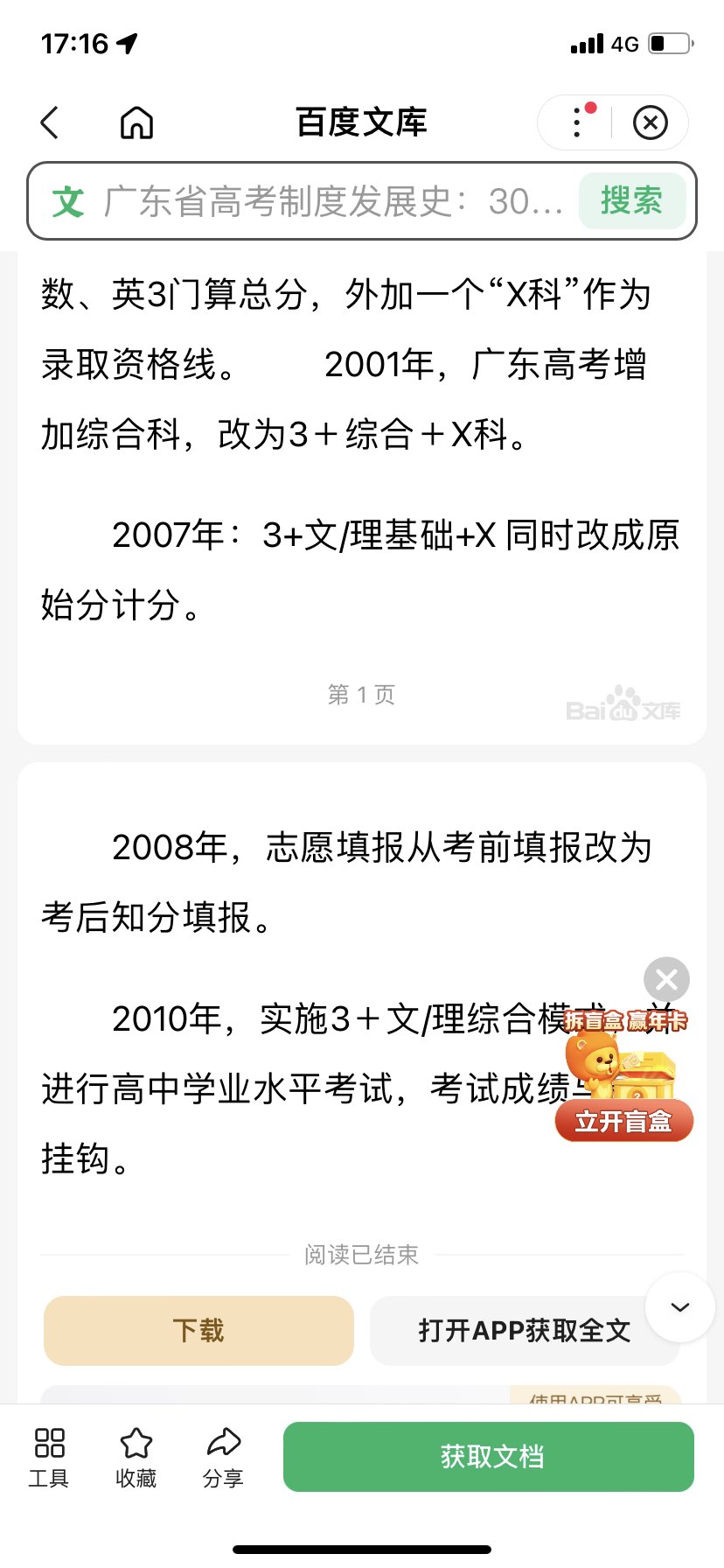724x1568 pixels.
Task: Tap the round down-chevron button
Action: point(680,1307)
